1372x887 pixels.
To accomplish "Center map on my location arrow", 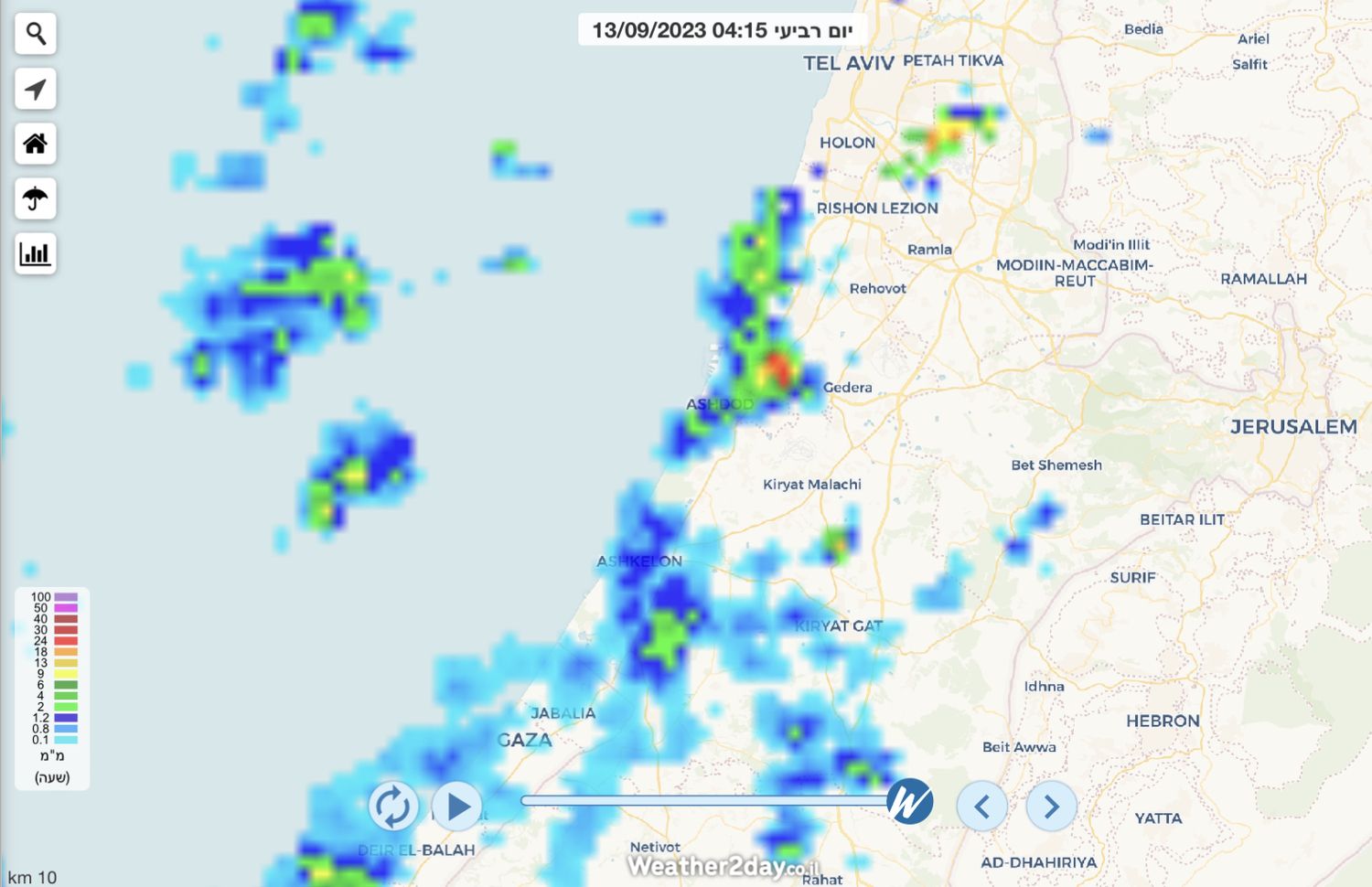I will (36, 89).
